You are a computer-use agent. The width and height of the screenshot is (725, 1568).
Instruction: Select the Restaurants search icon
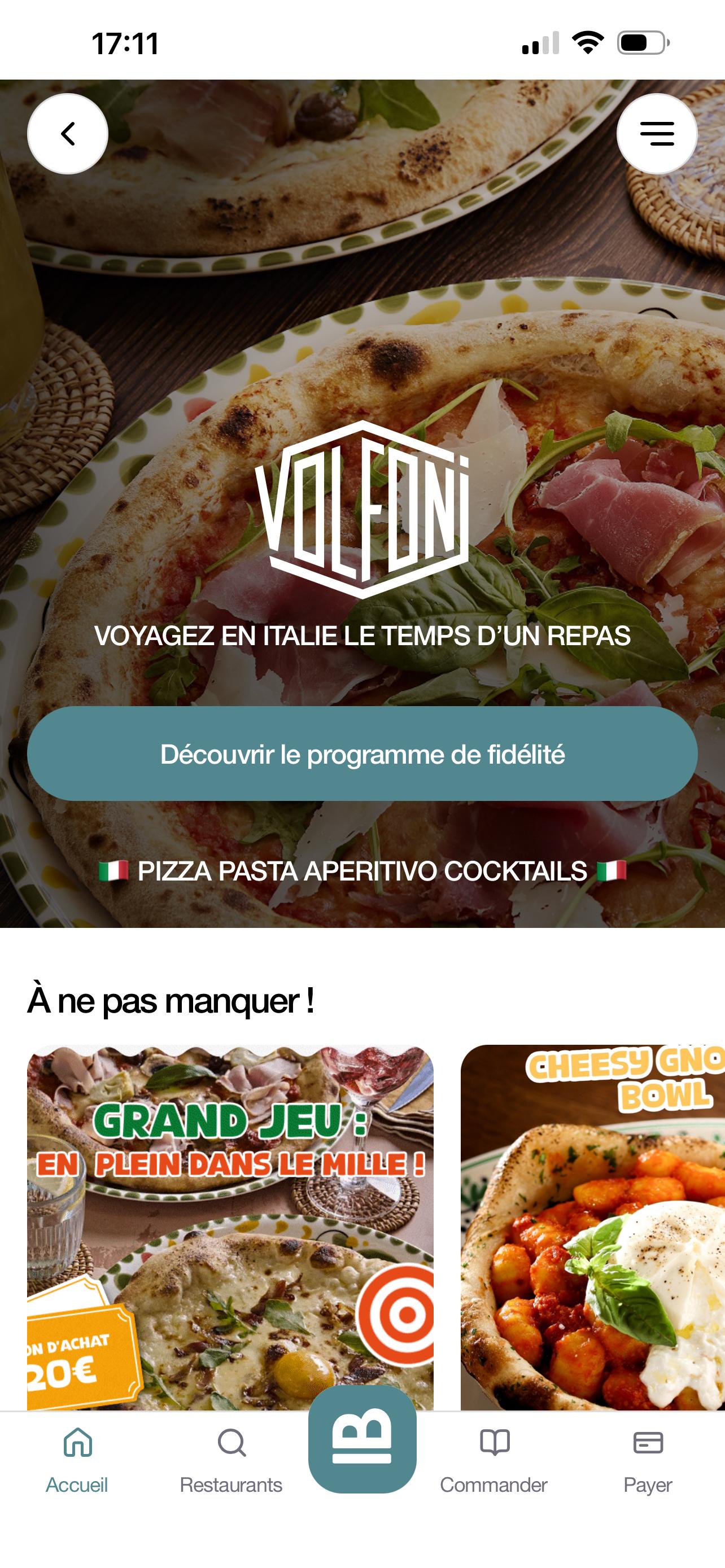(230, 1443)
